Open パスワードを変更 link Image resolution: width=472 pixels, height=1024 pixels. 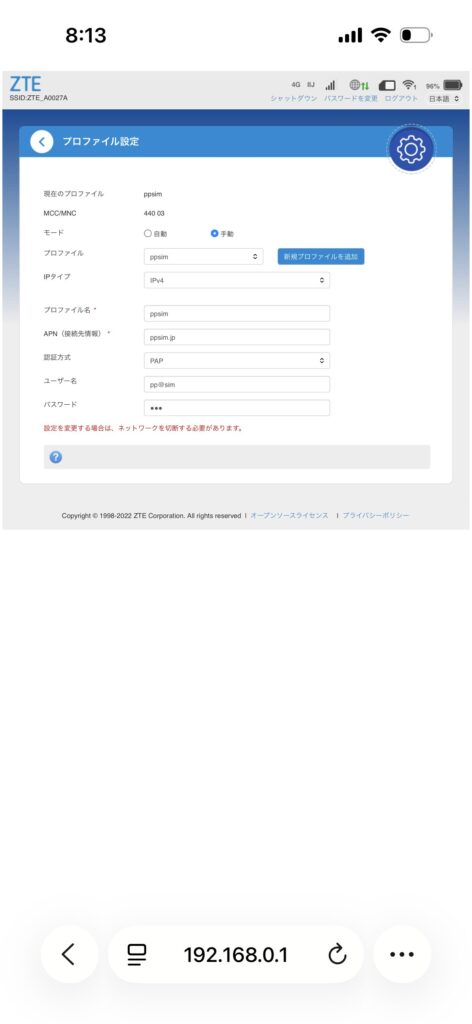pos(351,98)
